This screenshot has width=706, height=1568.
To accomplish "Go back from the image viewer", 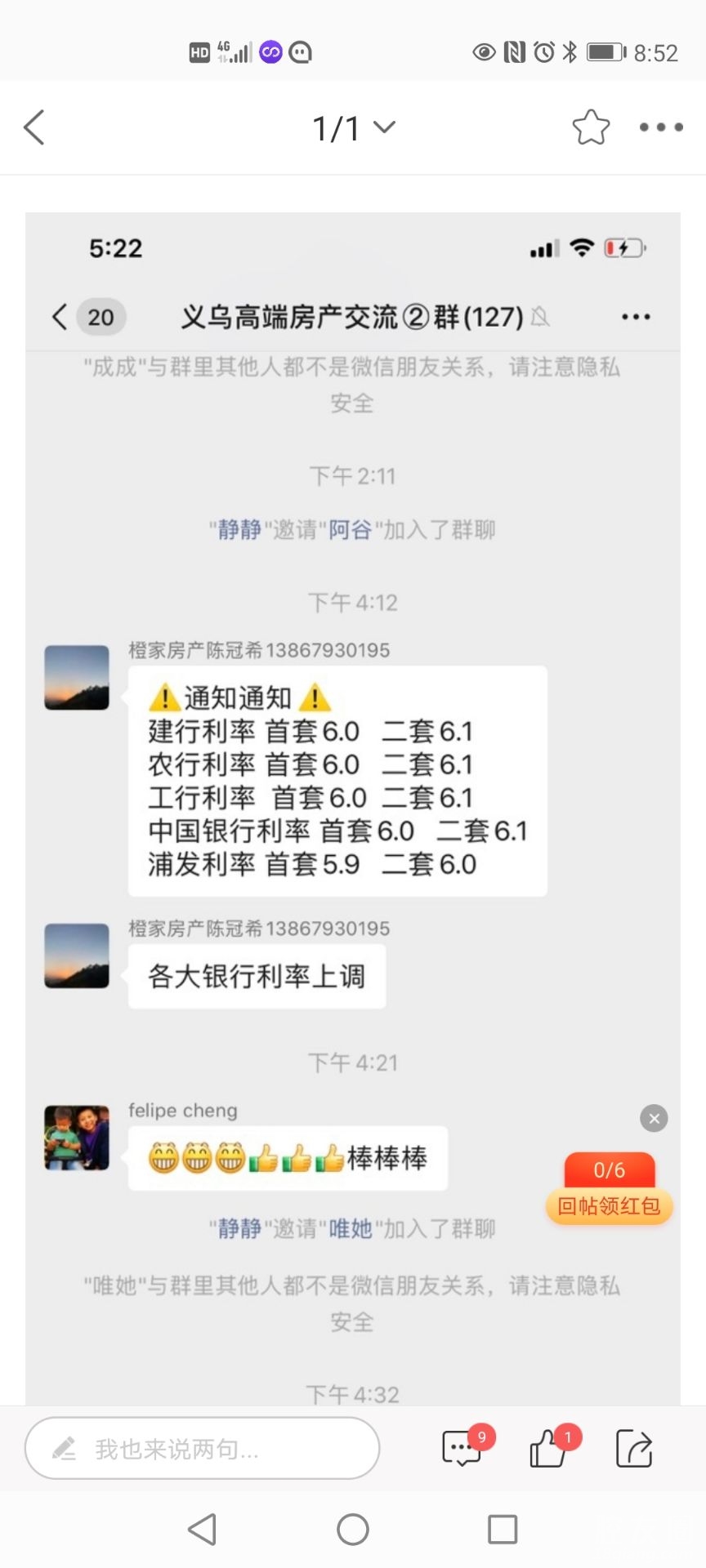I will (34, 127).
